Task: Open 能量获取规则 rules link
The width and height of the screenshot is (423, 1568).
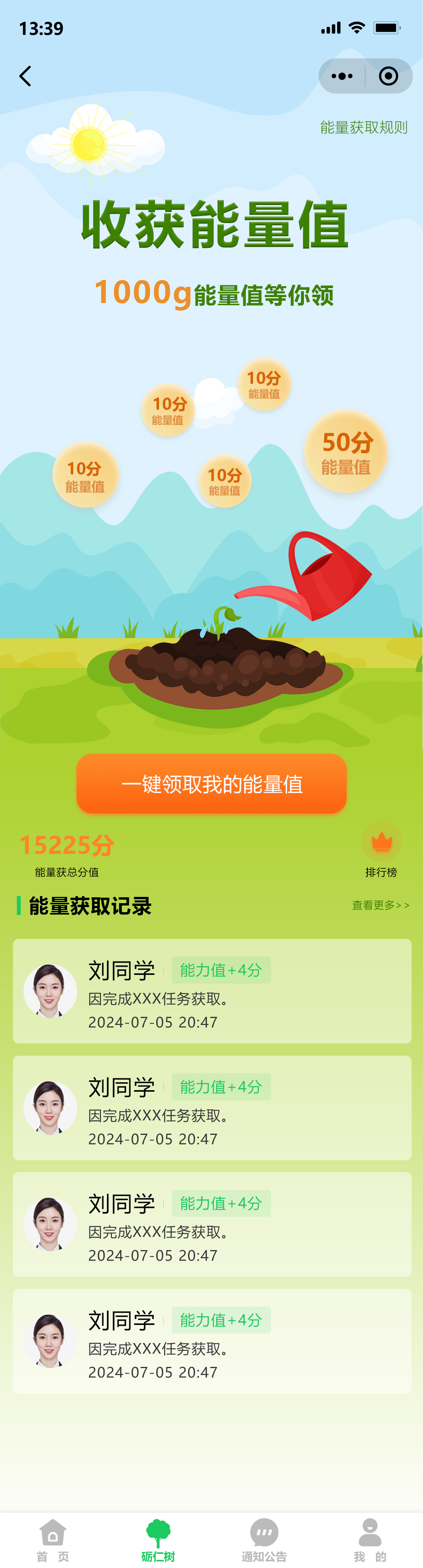Action: 363,127
